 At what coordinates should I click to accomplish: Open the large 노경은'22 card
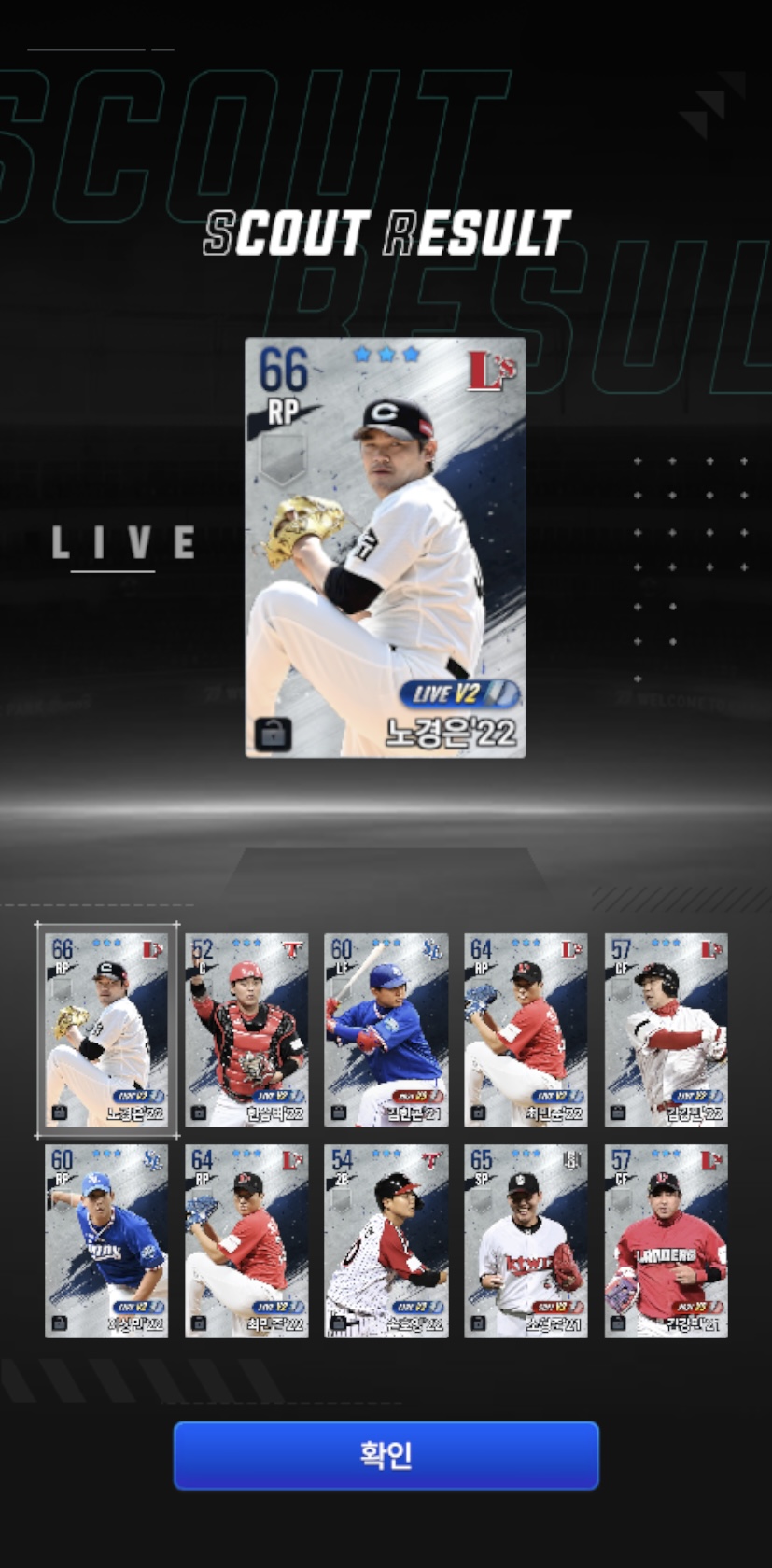coord(386,547)
